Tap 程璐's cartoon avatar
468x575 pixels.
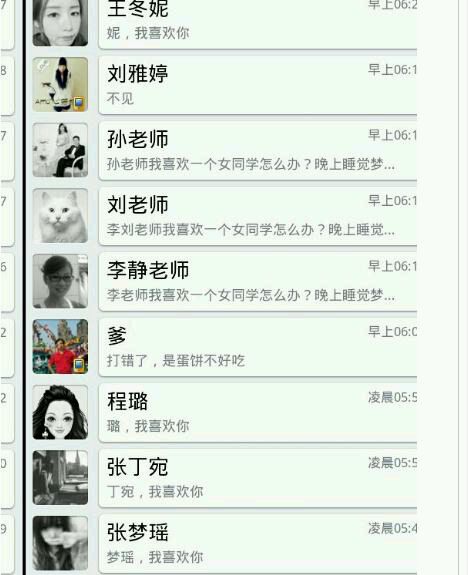coord(60,412)
